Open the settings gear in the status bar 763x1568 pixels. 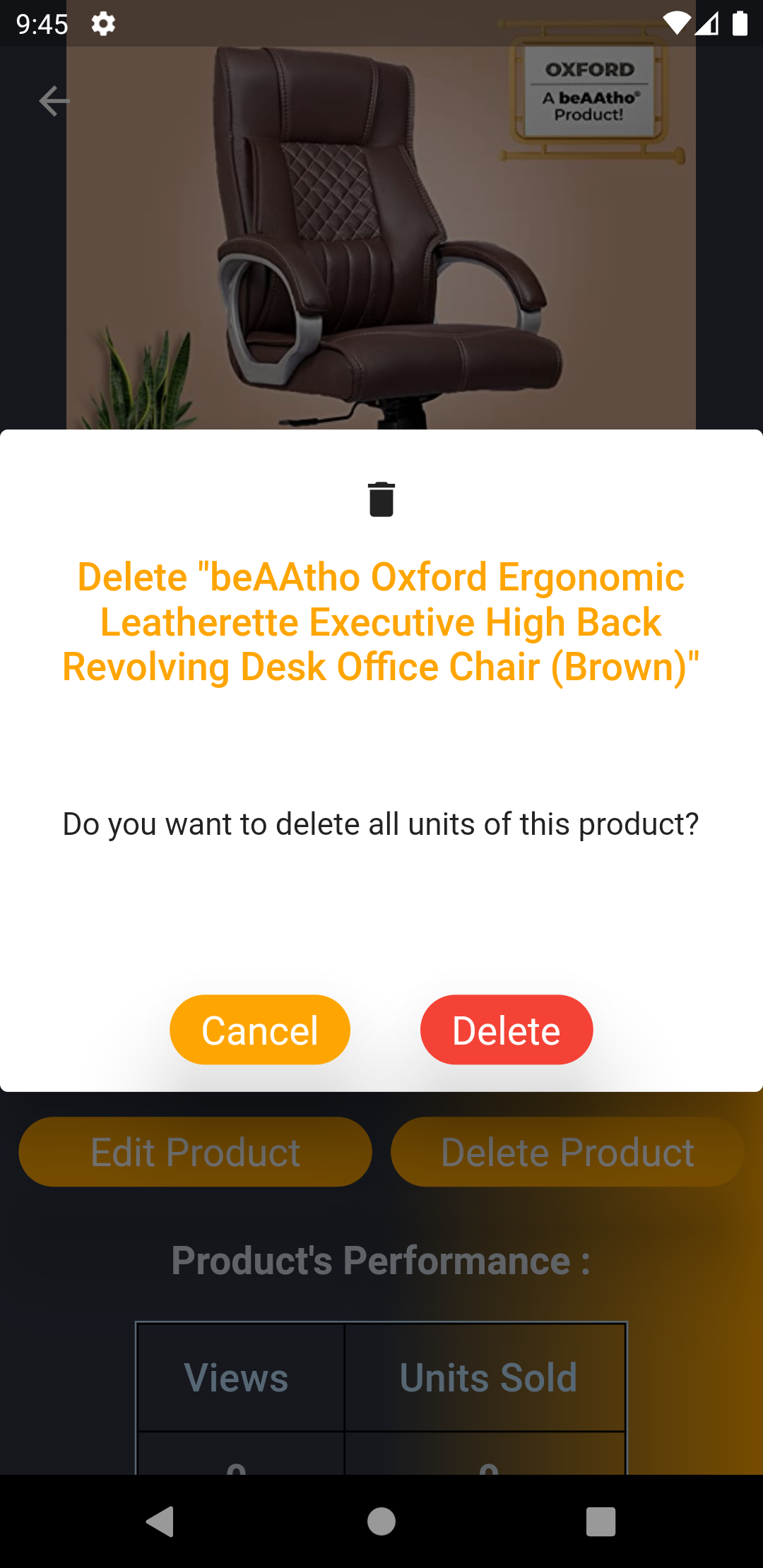102,23
